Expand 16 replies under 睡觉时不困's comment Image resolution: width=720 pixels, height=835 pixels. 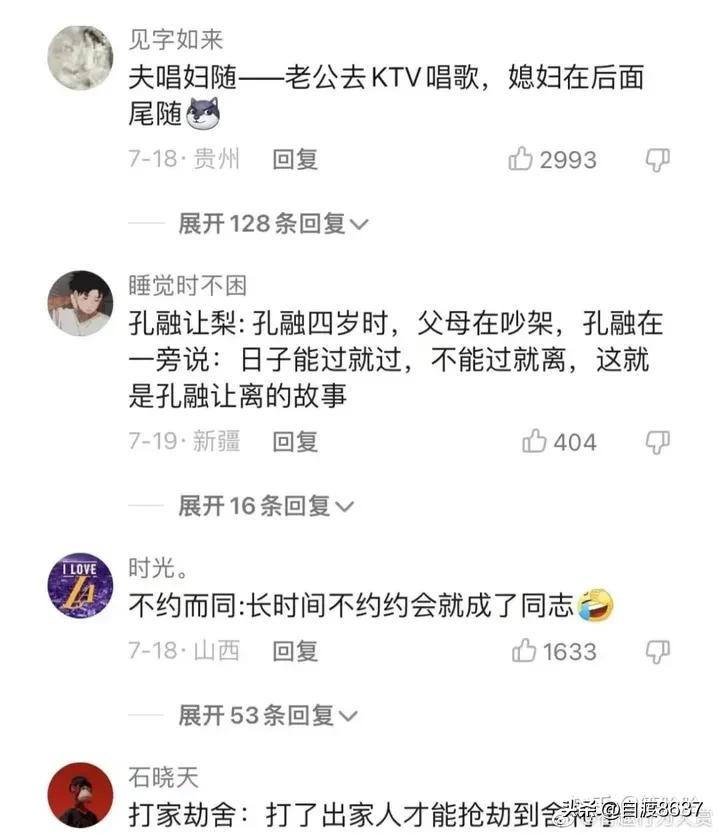(265, 507)
